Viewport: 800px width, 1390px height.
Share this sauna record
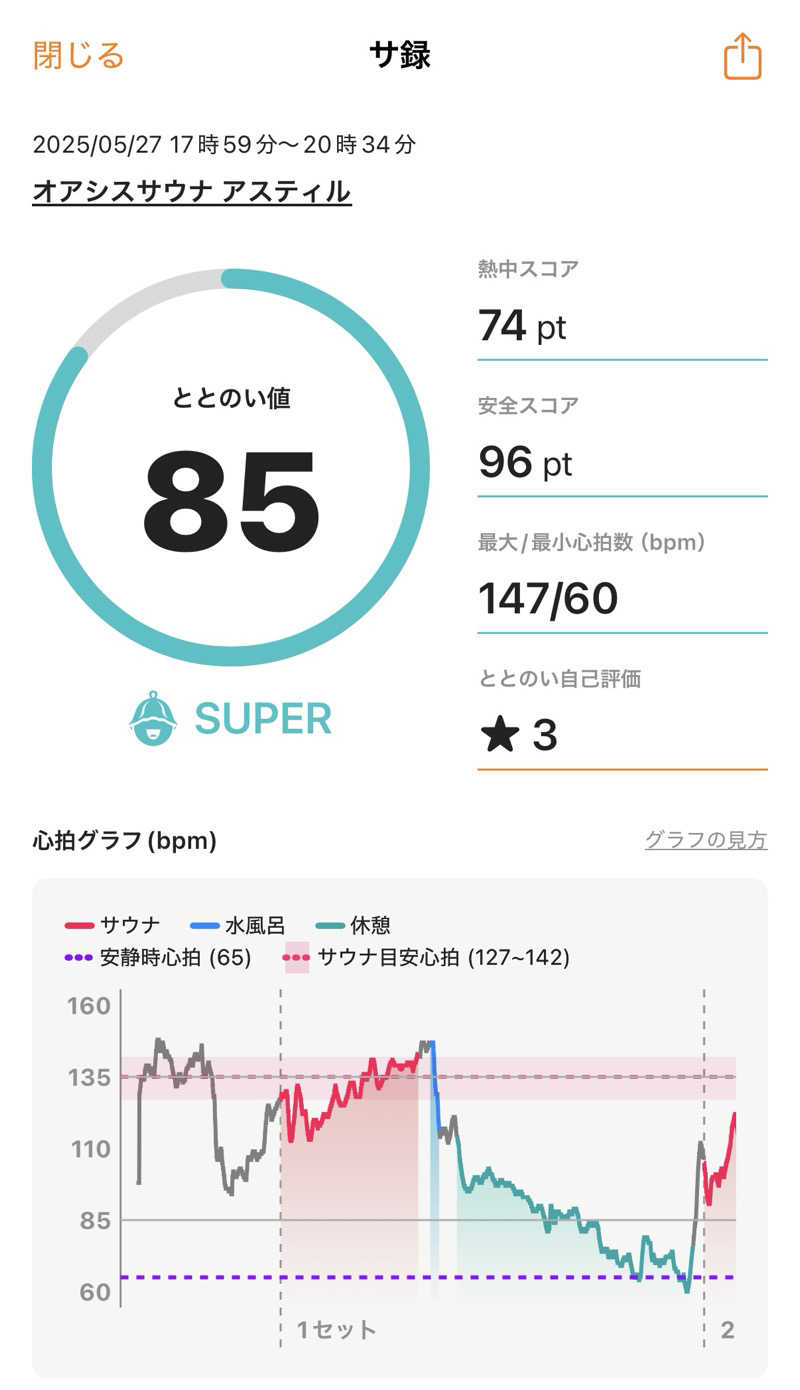(742, 56)
